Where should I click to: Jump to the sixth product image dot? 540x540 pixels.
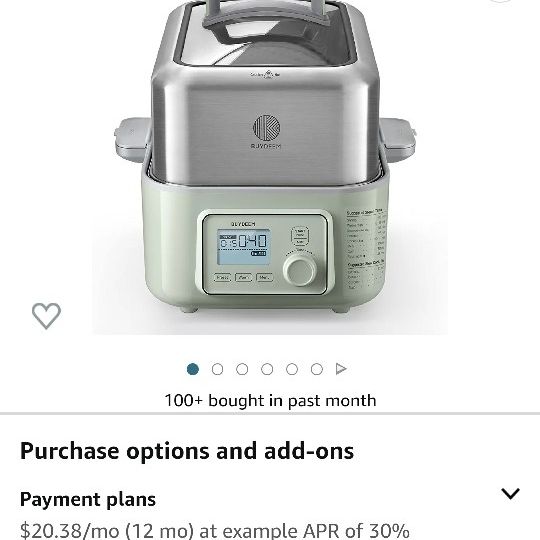(316, 369)
